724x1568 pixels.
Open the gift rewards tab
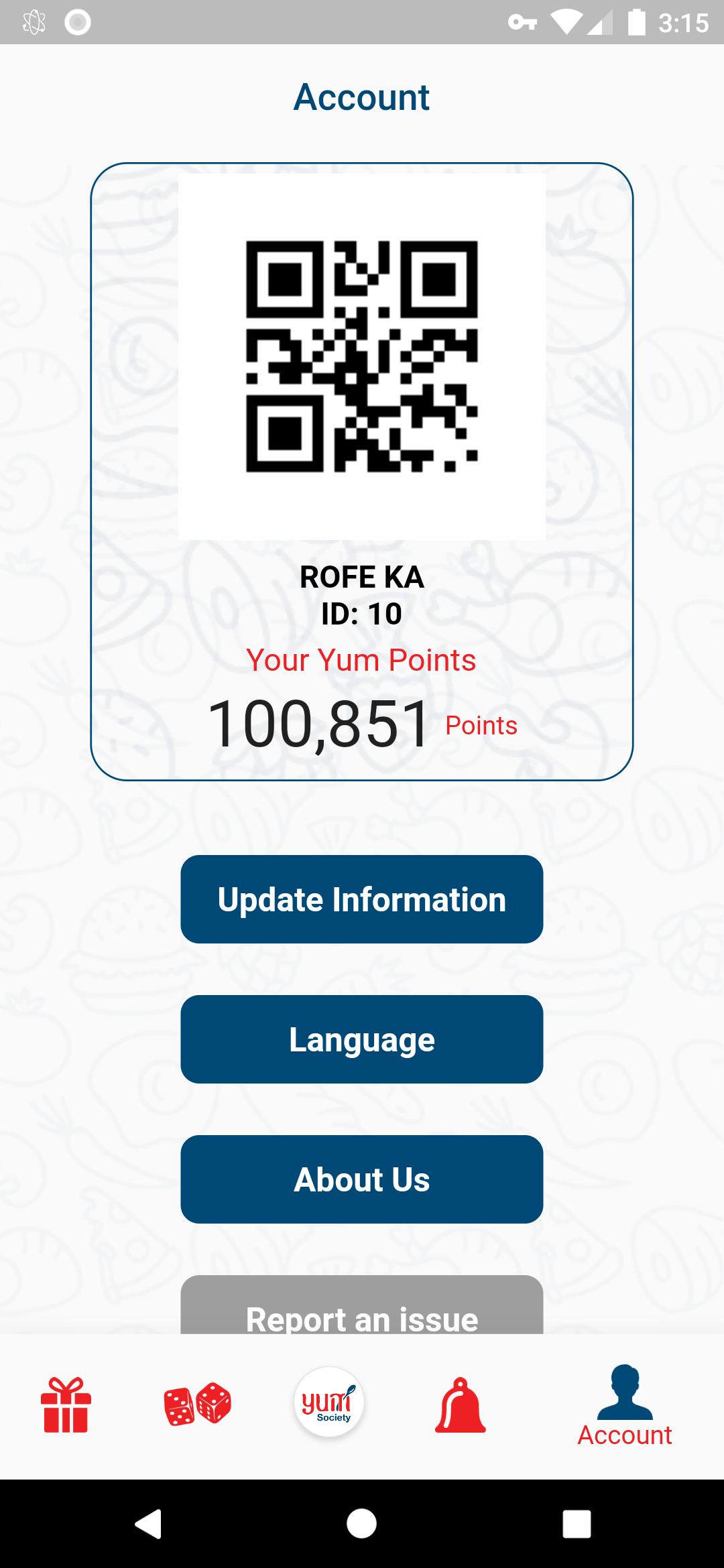66,1405
